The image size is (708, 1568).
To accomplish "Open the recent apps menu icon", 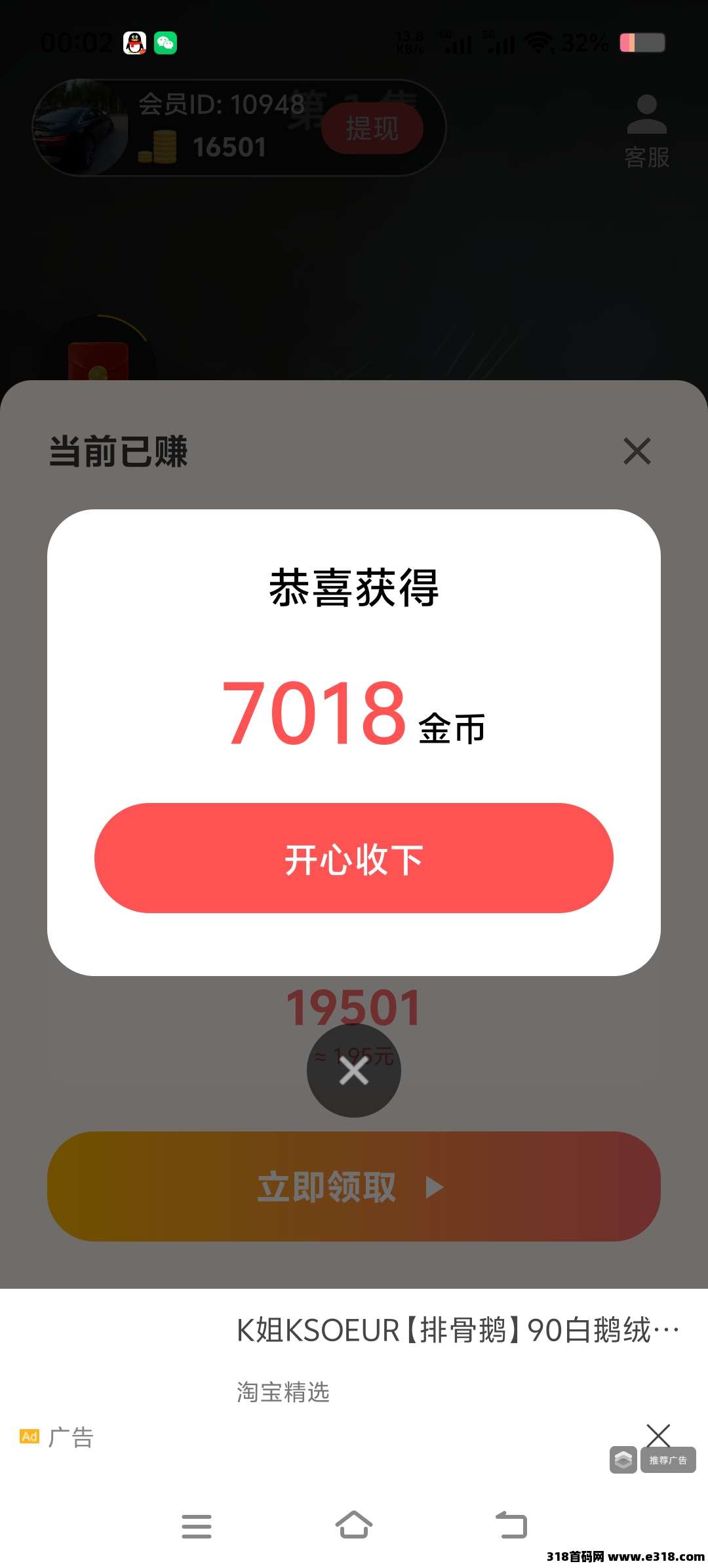I will click(196, 1527).
